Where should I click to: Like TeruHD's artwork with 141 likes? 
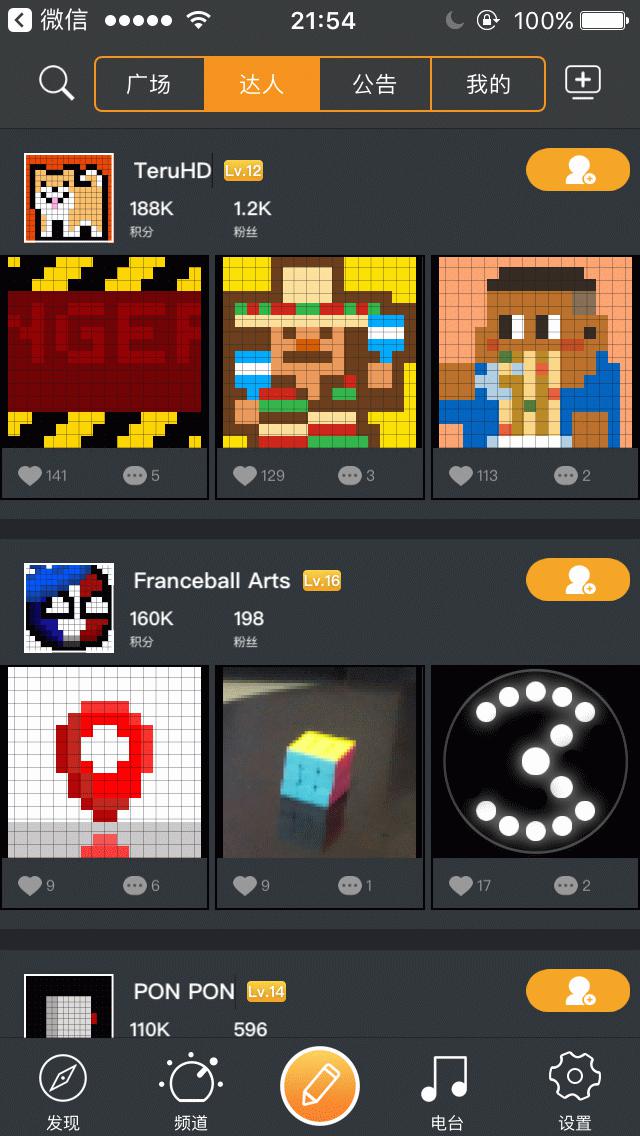click(31, 475)
